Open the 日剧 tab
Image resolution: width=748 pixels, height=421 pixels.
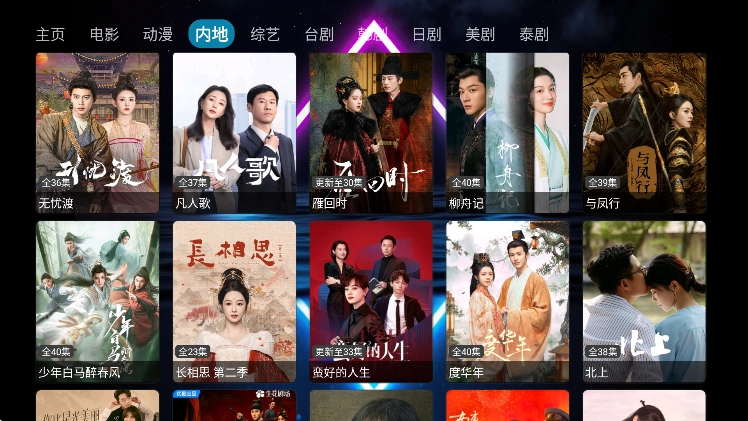click(x=426, y=34)
